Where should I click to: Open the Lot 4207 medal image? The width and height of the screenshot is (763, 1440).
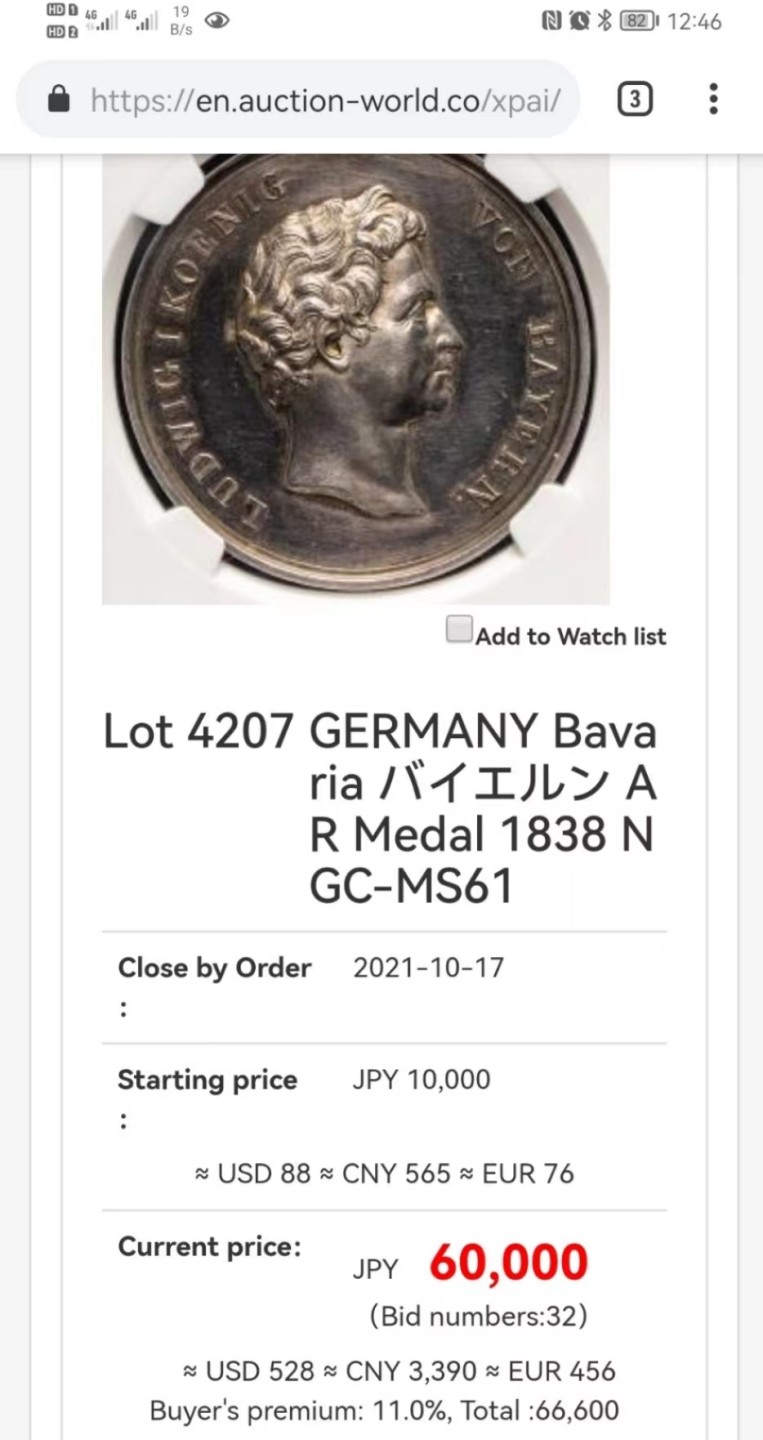coord(356,378)
